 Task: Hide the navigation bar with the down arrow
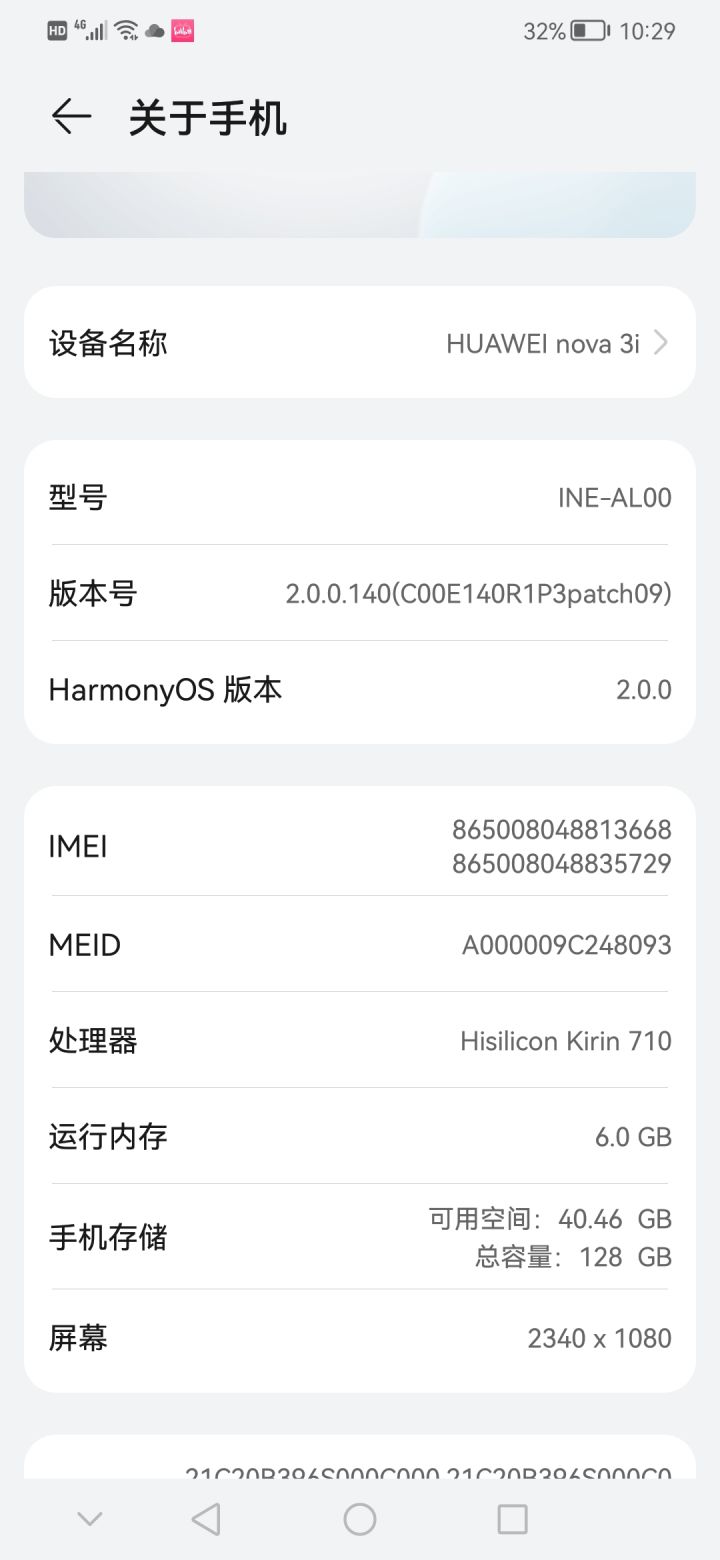click(90, 1519)
